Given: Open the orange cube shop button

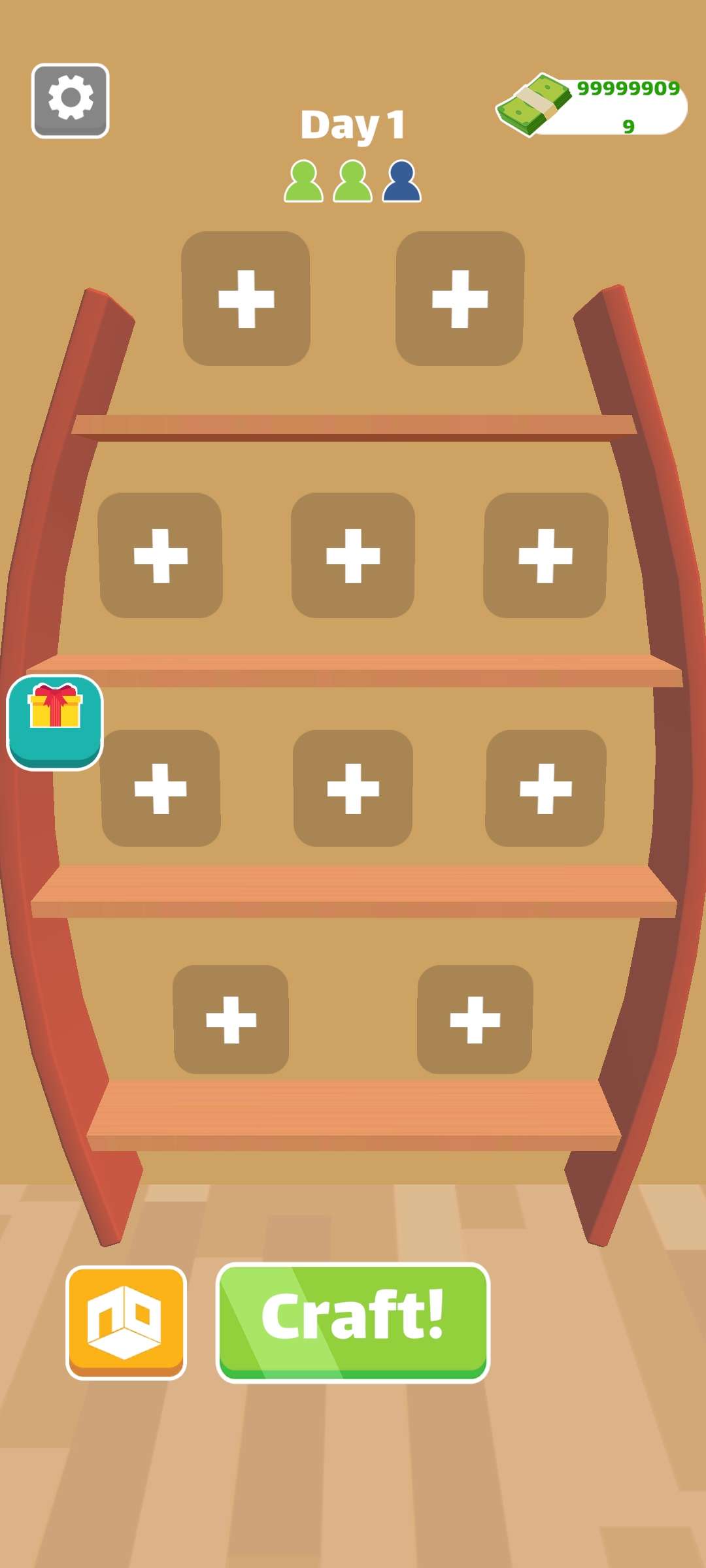Looking at the screenshot, I should [x=126, y=1322].
